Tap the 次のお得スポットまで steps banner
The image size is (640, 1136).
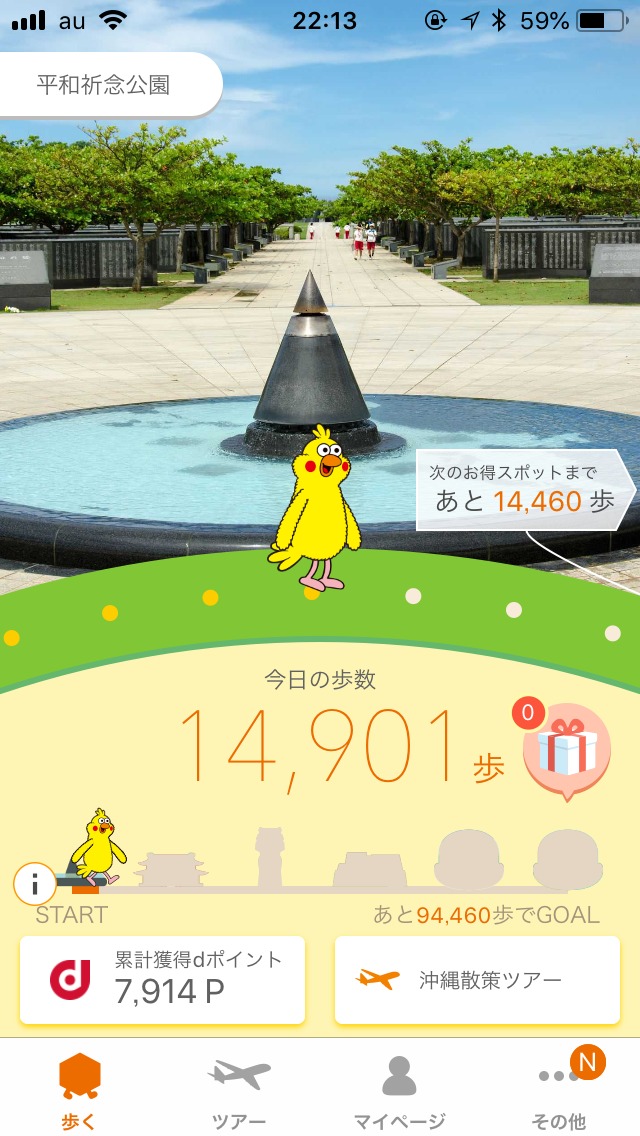[x=524, y=489]
